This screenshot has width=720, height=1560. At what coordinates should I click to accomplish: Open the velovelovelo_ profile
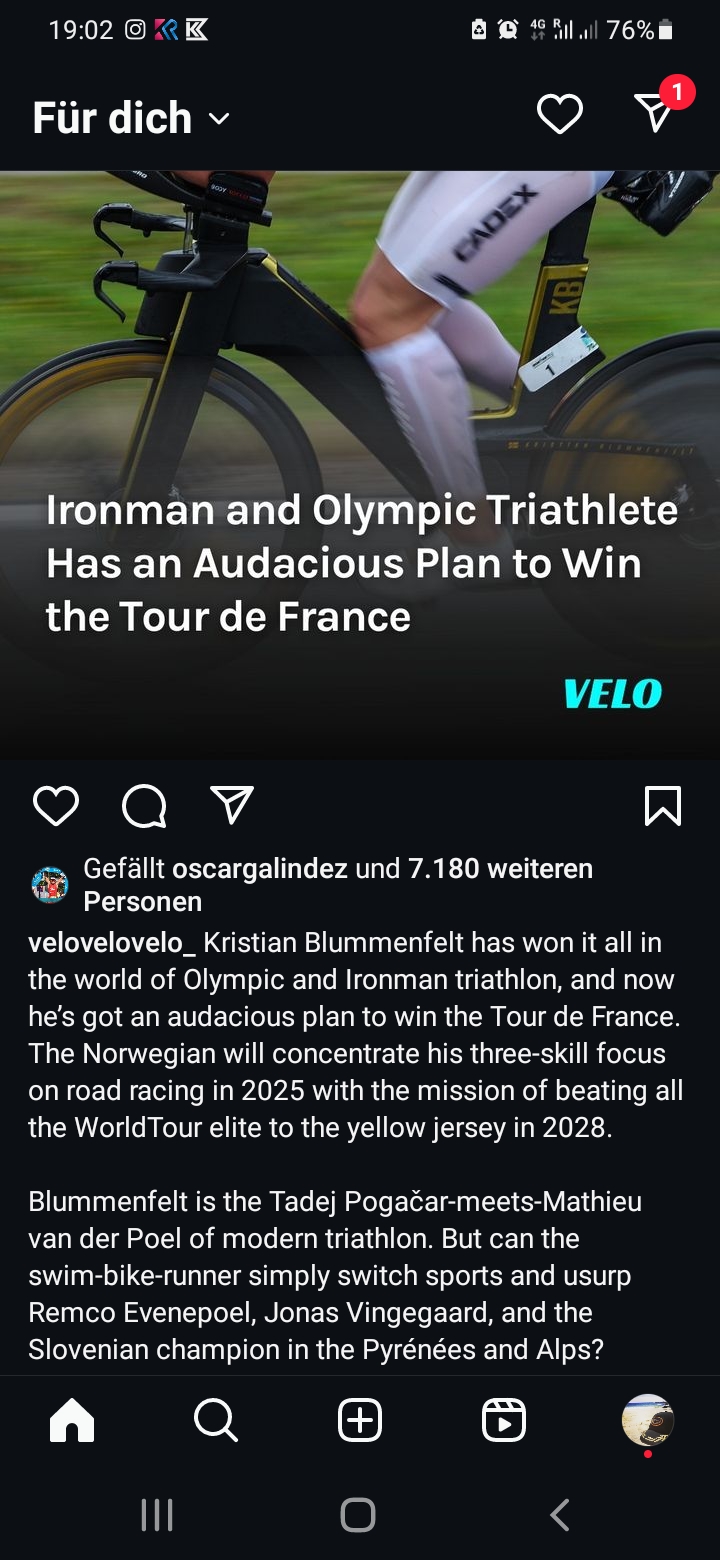(x=112, y=943)
